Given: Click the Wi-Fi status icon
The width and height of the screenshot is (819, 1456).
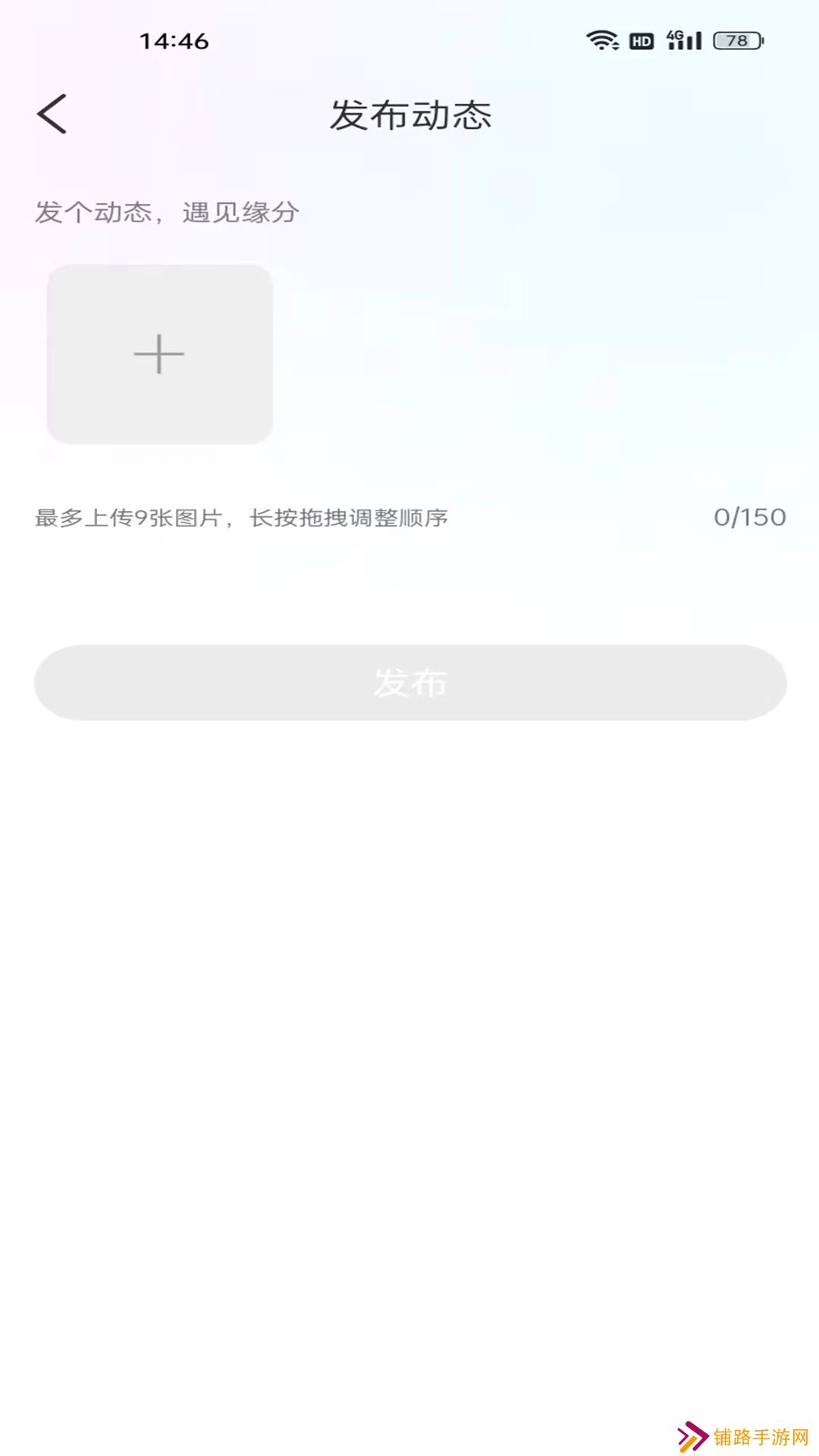Looking at the screenshot, I should tap(601, 39).
